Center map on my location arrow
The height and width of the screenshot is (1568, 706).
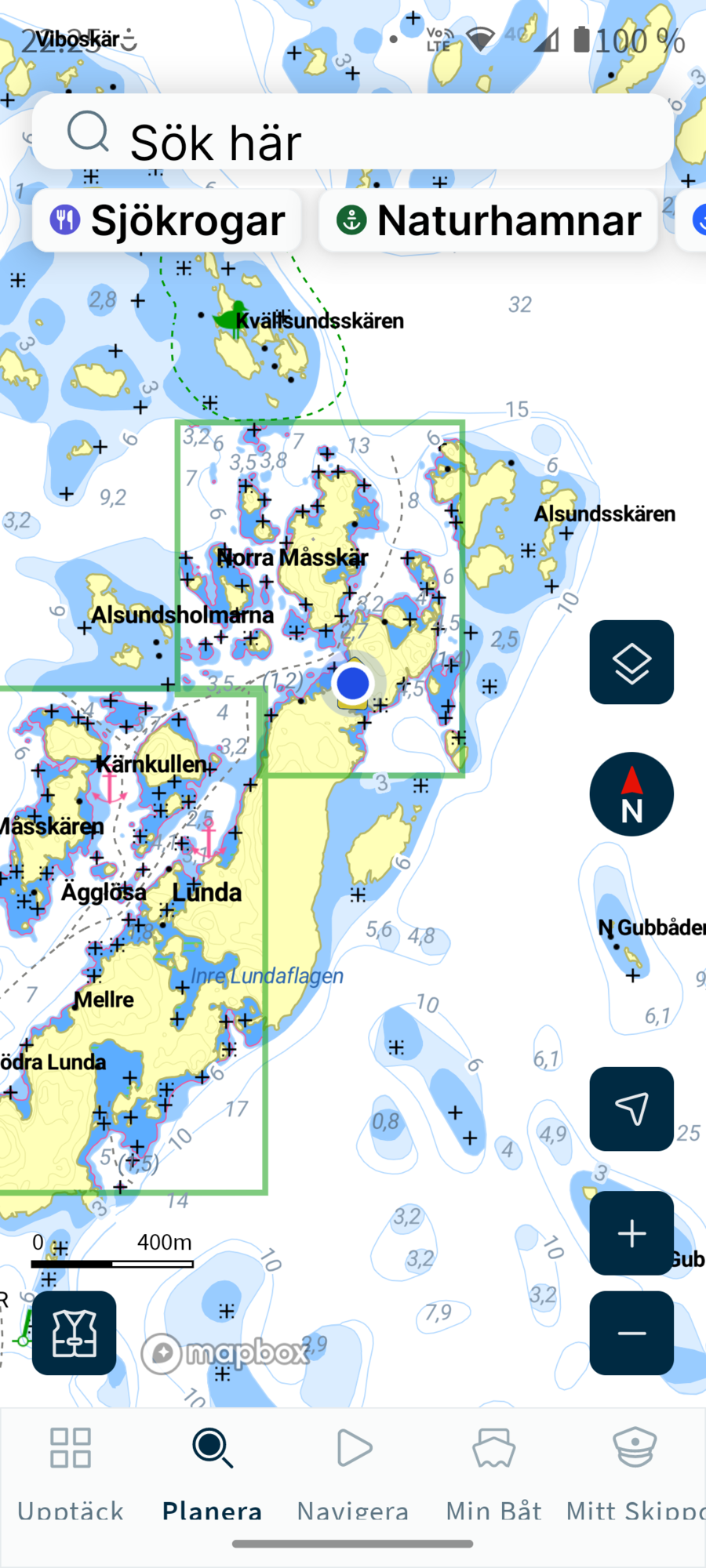click(x=631, y=1109)
